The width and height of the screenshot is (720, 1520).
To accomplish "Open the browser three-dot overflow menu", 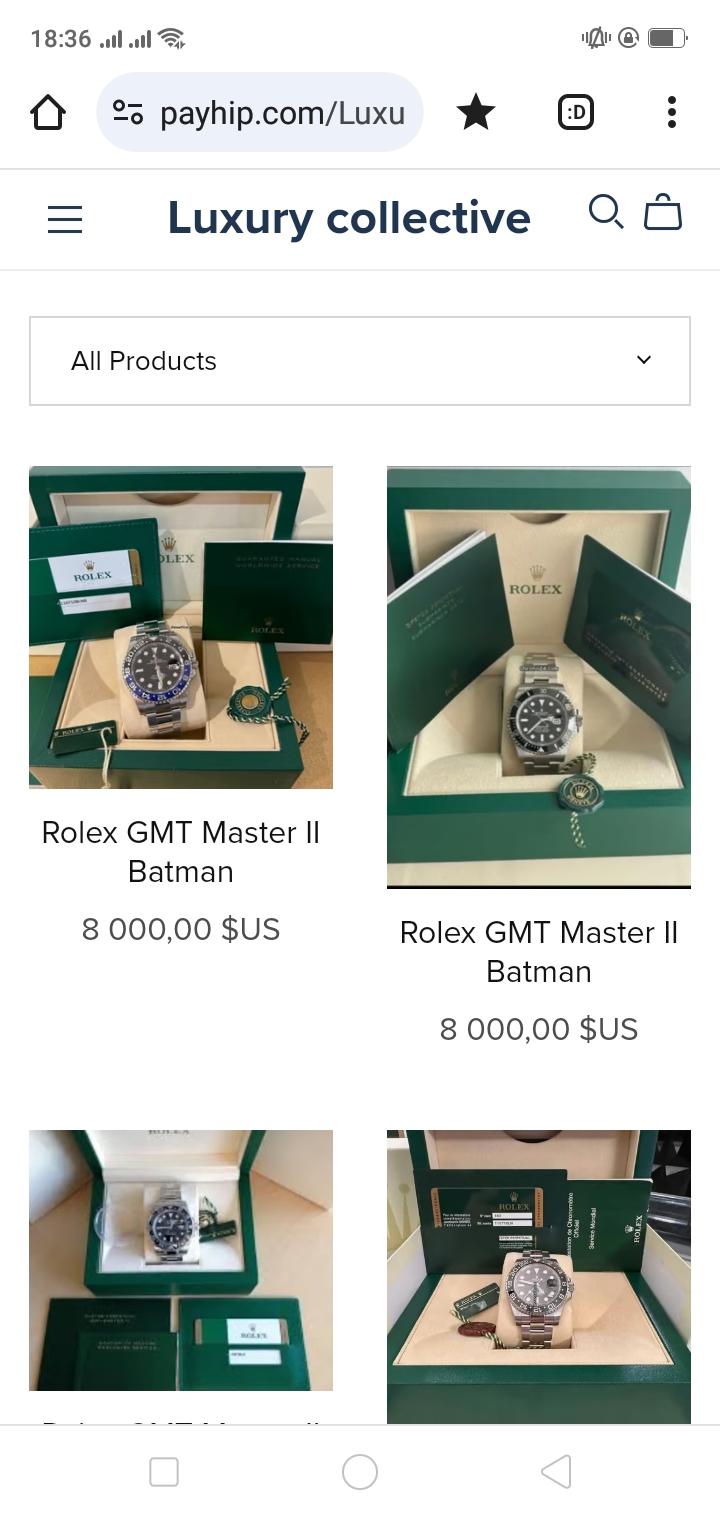I will click(671, 112).
